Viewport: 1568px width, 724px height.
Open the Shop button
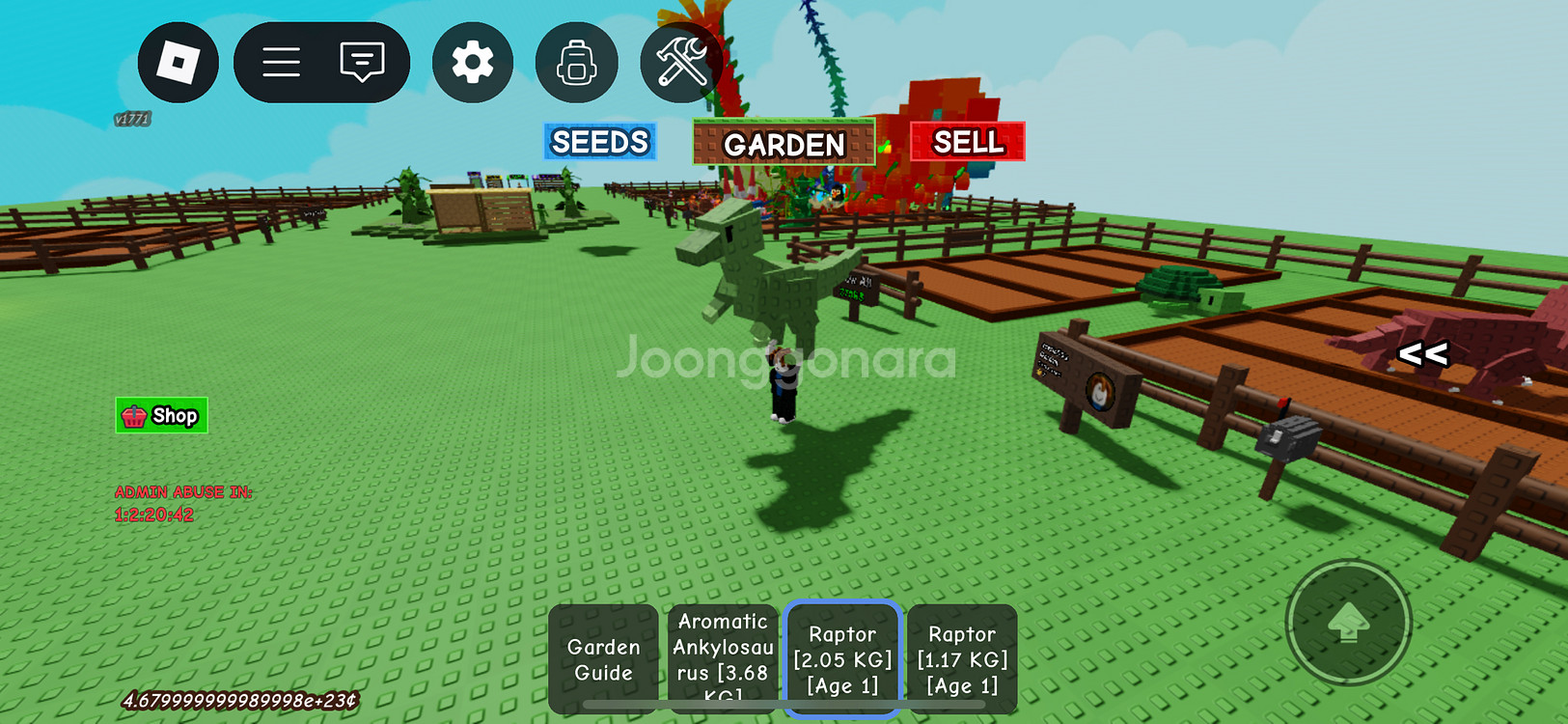click(x=162, y=416)
